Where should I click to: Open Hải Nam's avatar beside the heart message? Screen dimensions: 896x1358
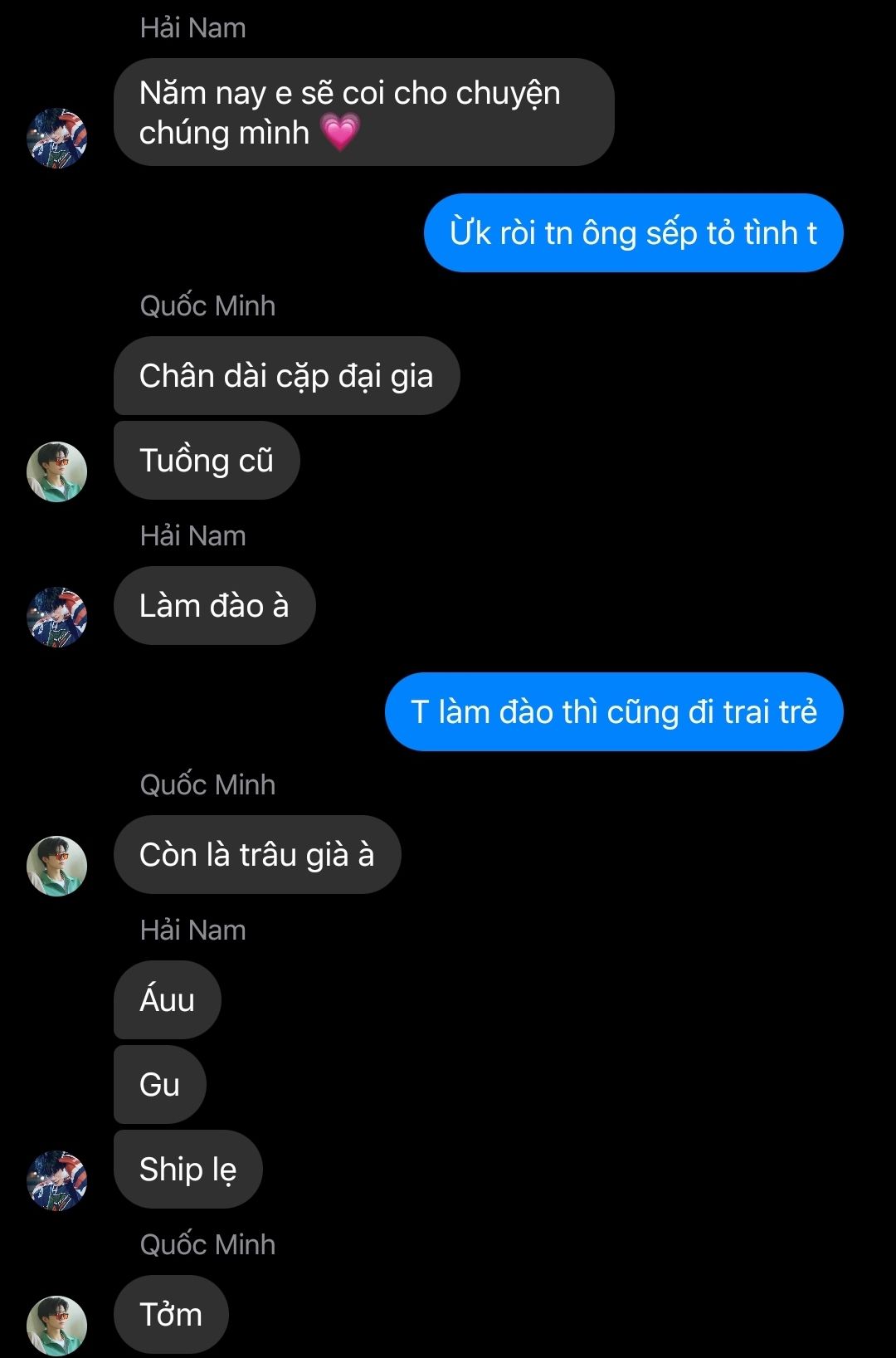57,138
